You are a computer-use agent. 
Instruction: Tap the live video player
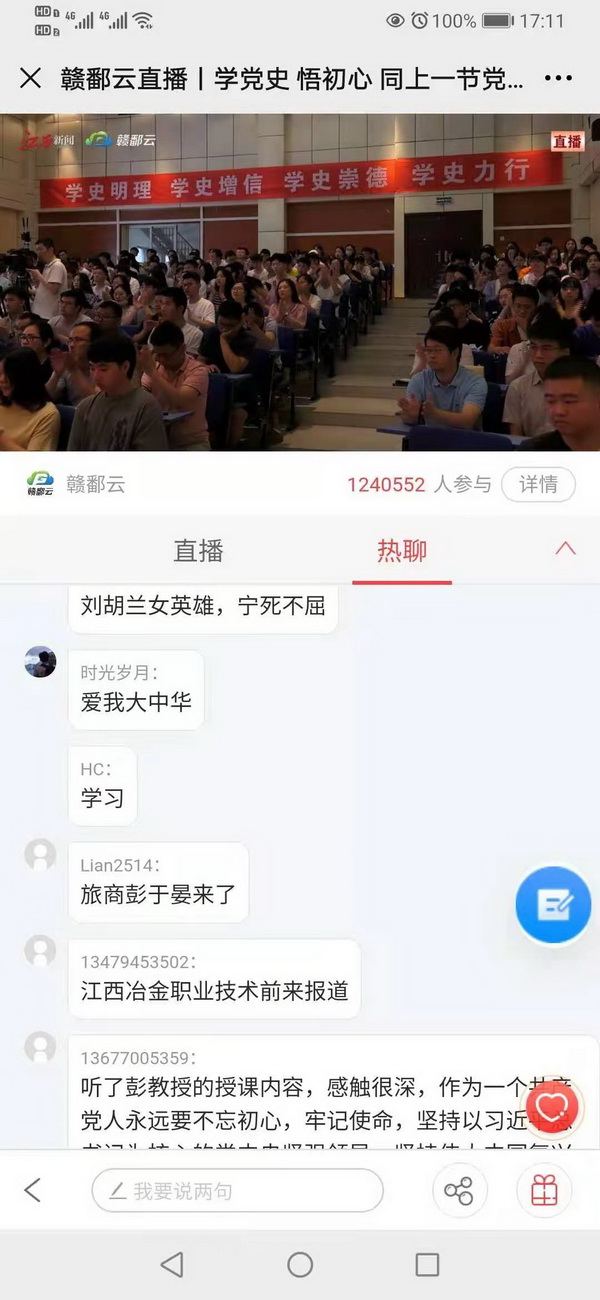(x=300, y=282)
